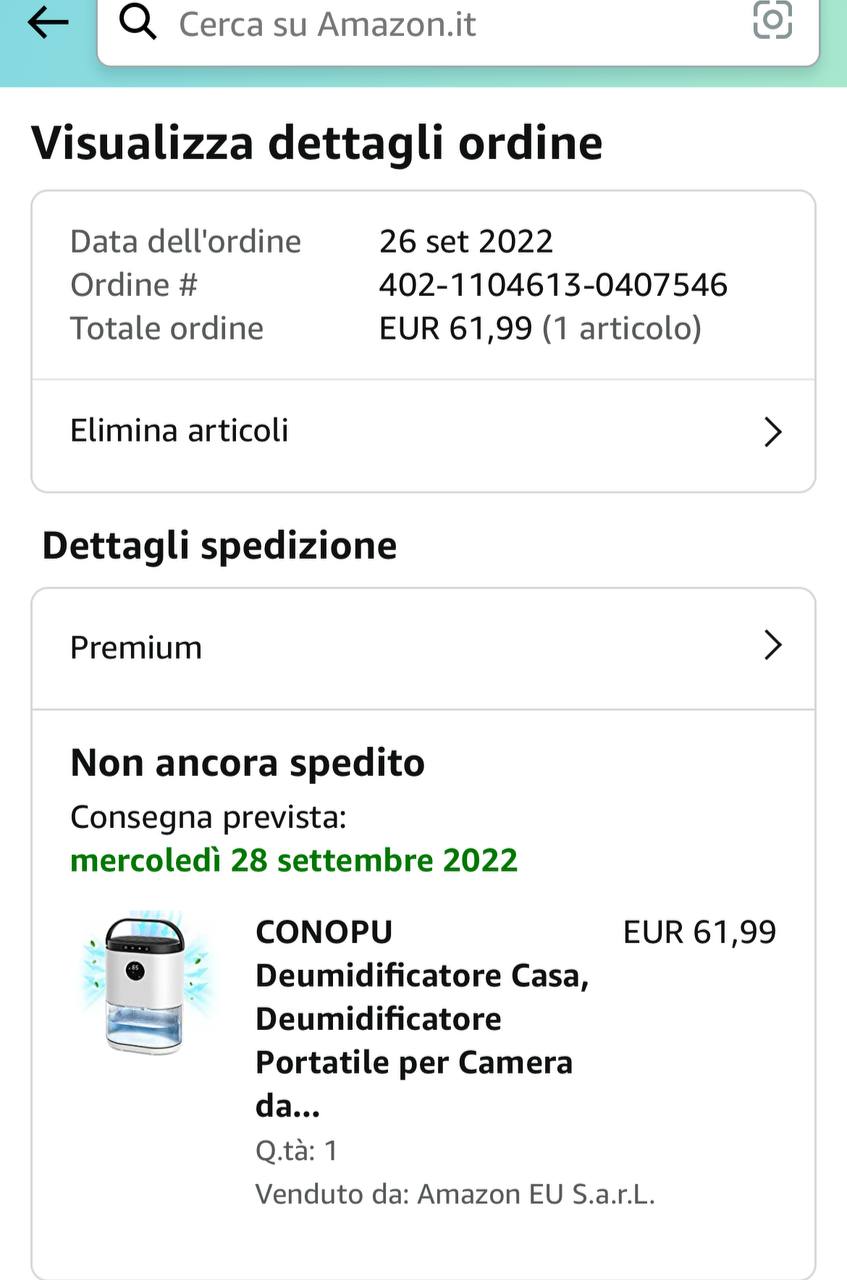Open camera search in the search bar
The image size is (847, 1280).
[x=772, y=20]
